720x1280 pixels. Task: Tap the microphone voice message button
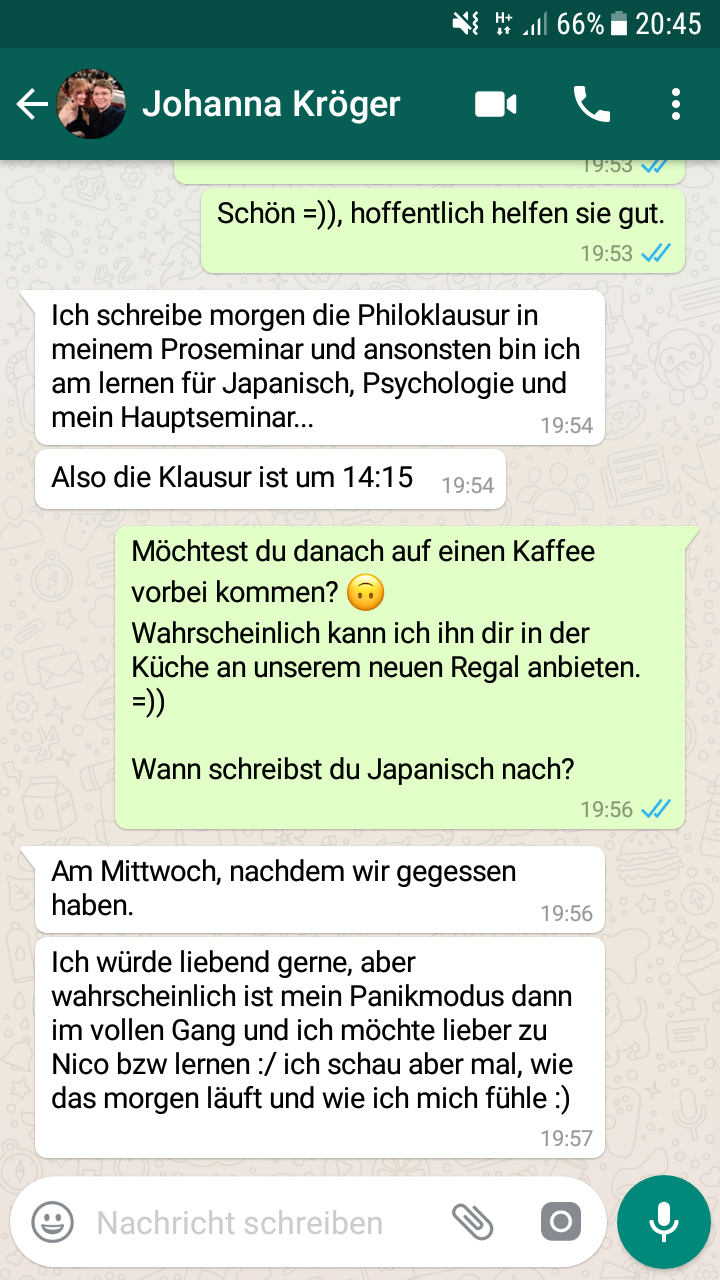[663, 1222]
